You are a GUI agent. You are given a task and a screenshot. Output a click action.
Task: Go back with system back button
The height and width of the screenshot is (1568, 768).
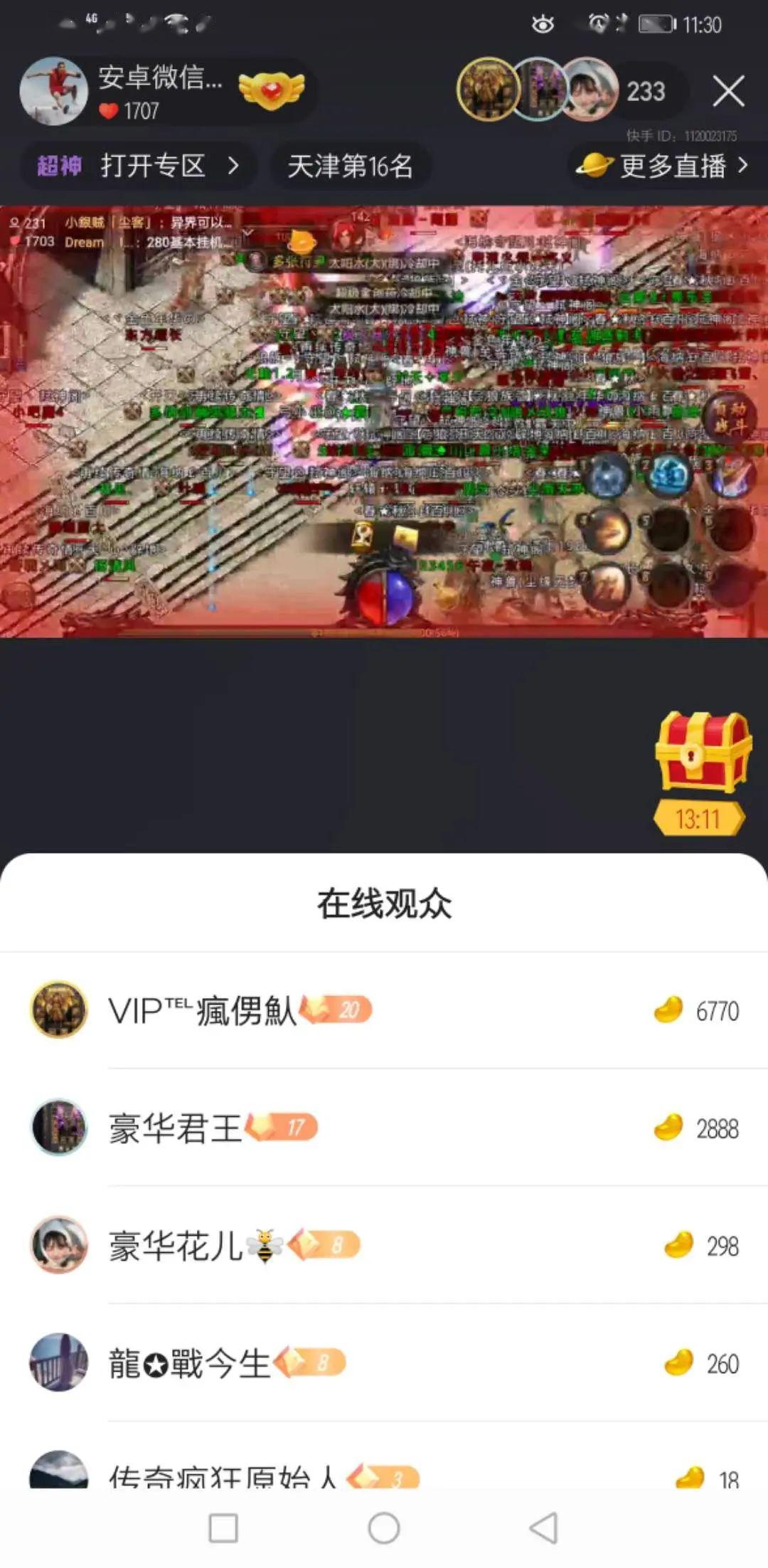coord(544,1527)
